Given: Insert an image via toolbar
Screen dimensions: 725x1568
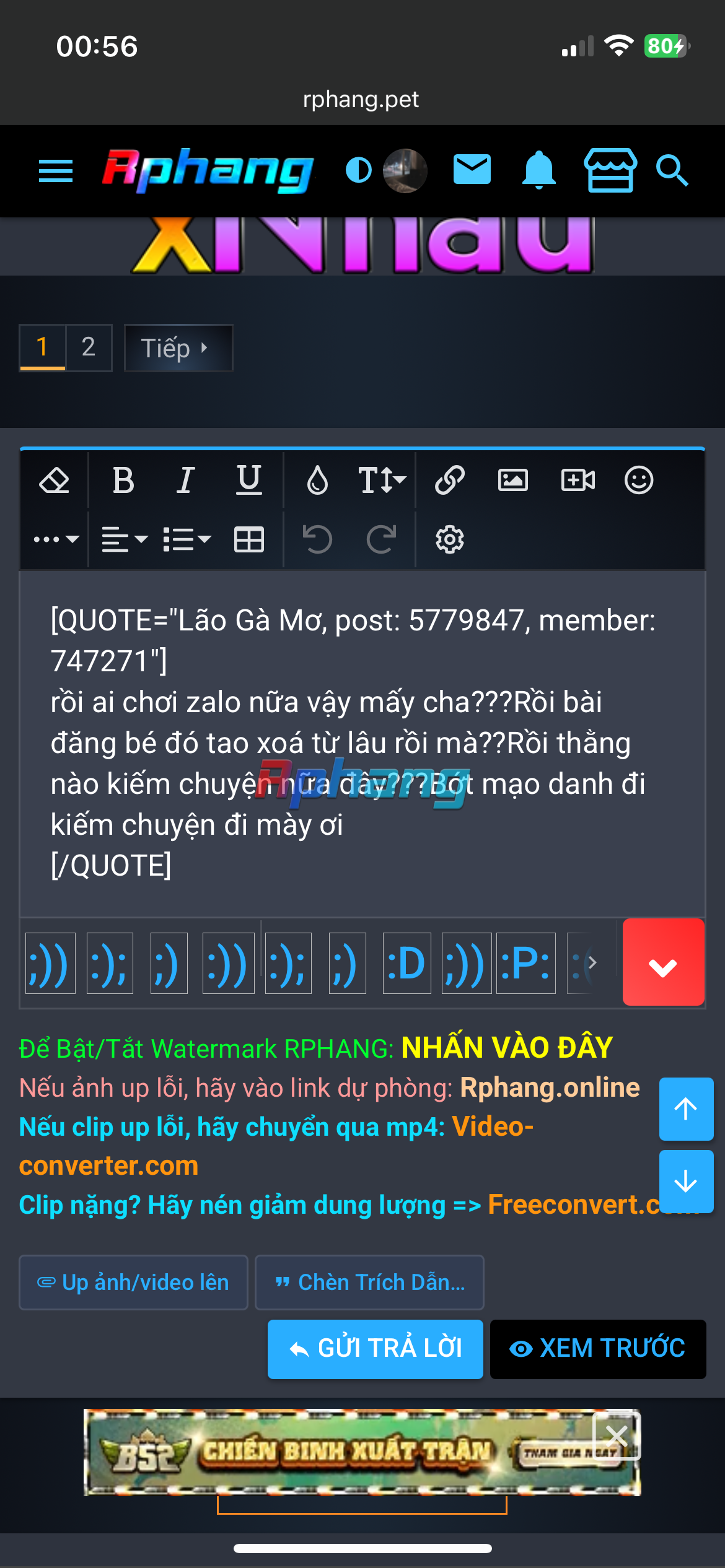Looking at the screenshot, I should [513, 480].
